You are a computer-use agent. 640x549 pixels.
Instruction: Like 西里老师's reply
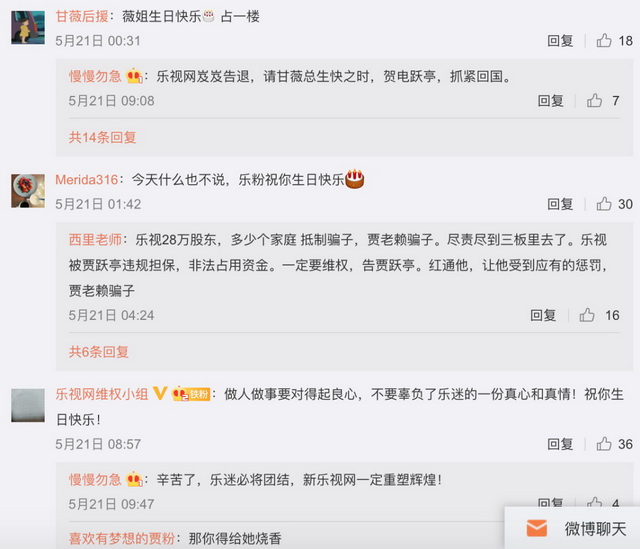coord(587,315)
